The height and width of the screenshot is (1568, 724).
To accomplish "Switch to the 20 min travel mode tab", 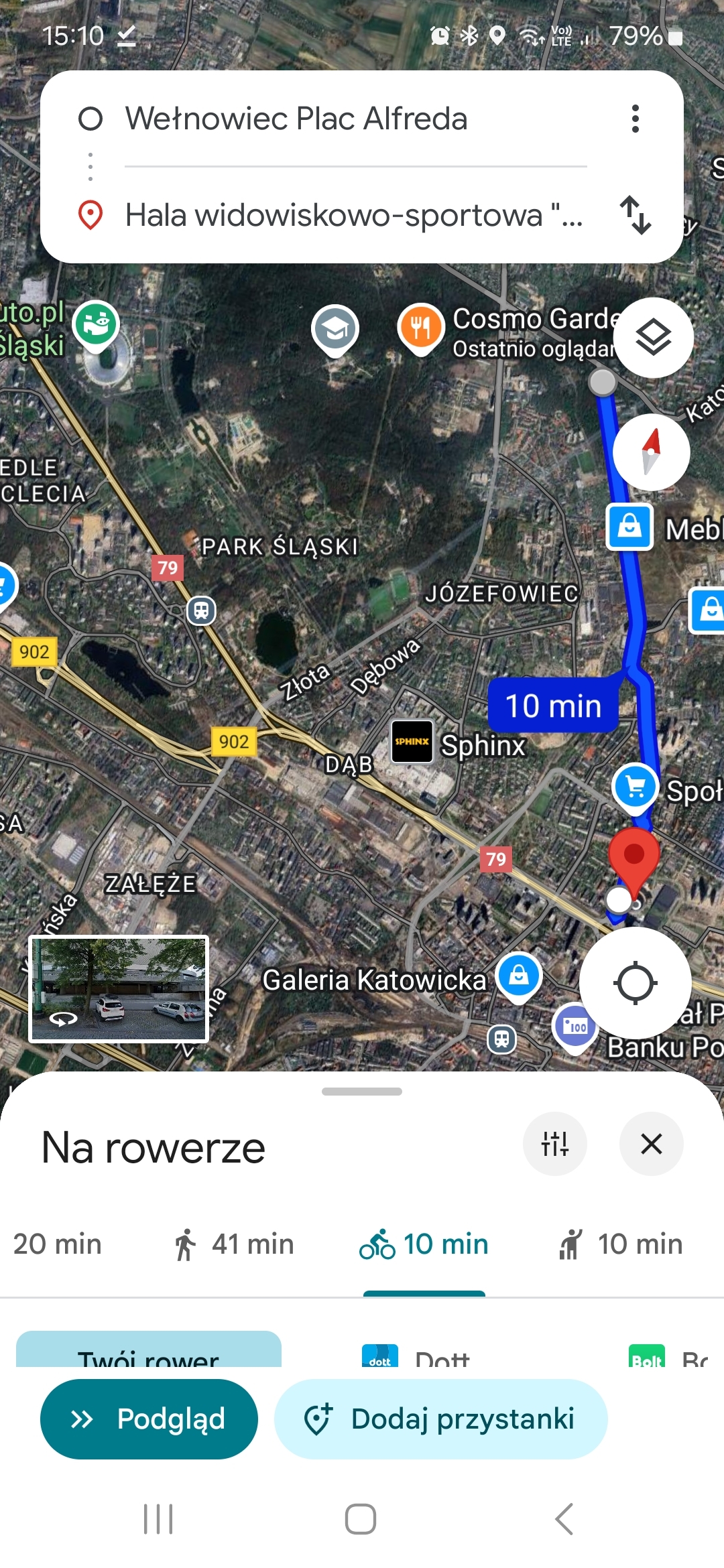I will 57,1244.
